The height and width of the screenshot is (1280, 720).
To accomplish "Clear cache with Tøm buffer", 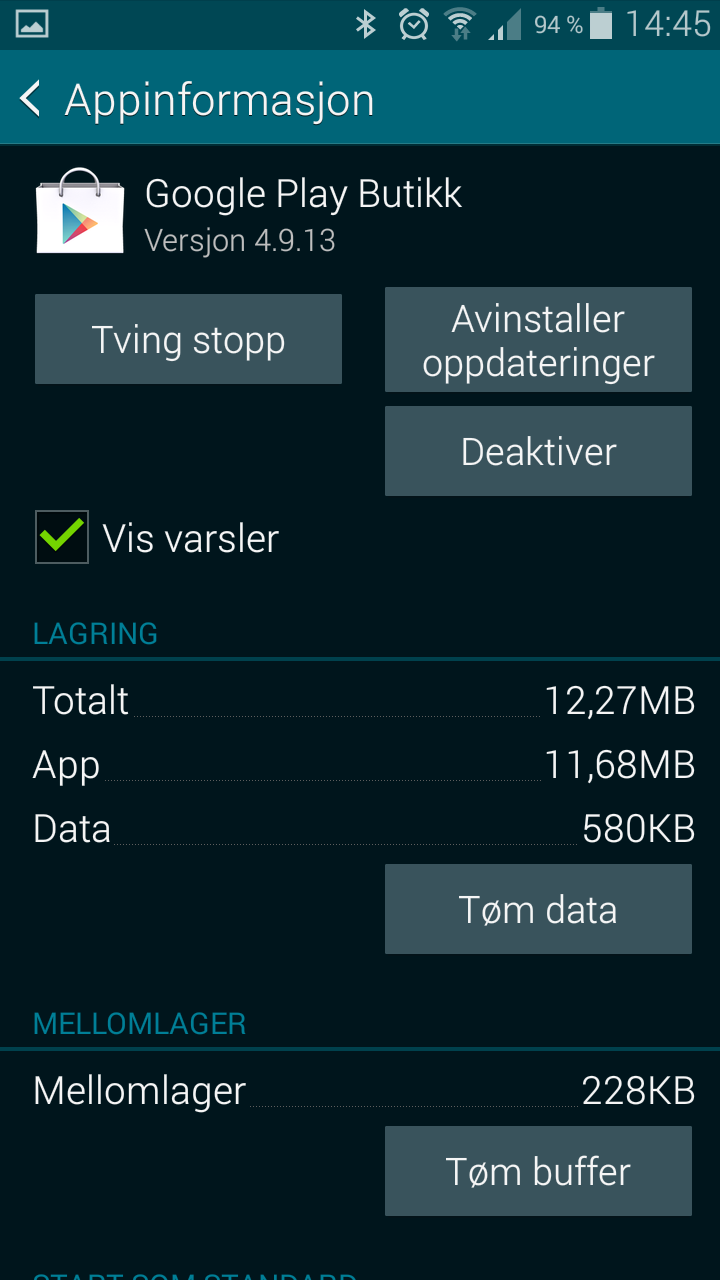I will click(538, 1171).
